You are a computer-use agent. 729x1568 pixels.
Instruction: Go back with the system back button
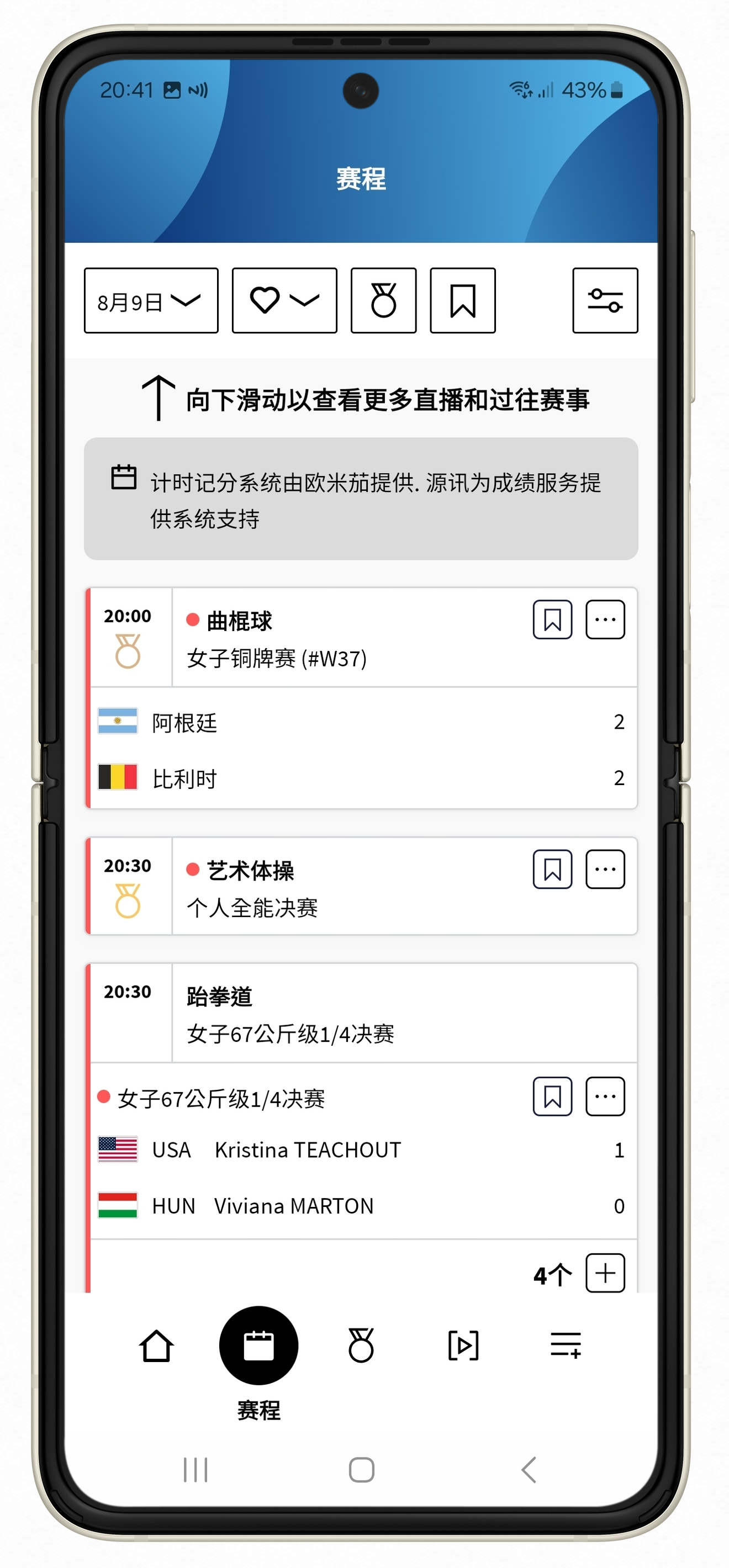tap(529, 1470)
